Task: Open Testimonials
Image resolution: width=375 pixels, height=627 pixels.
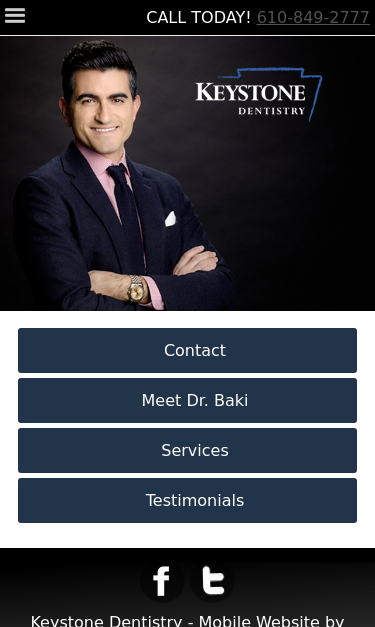Action: pyautogui.click(x=188, y=500)
